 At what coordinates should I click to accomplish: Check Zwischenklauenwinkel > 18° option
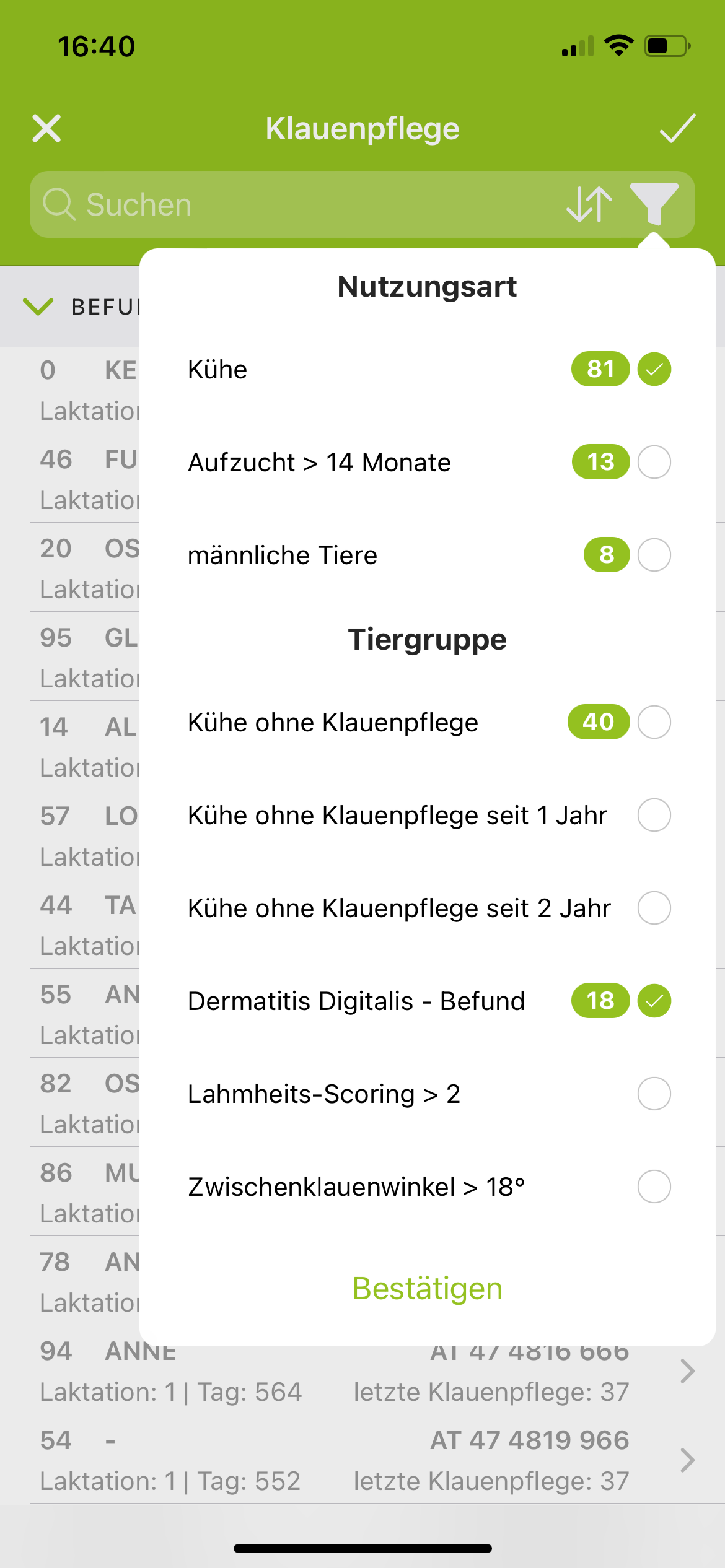point(654,1187)
